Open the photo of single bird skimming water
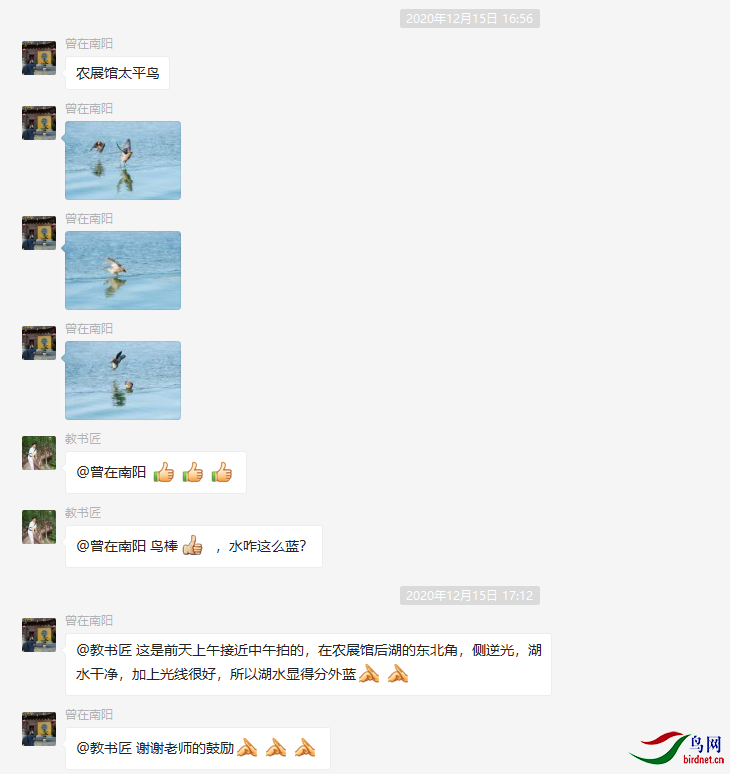 123,270
